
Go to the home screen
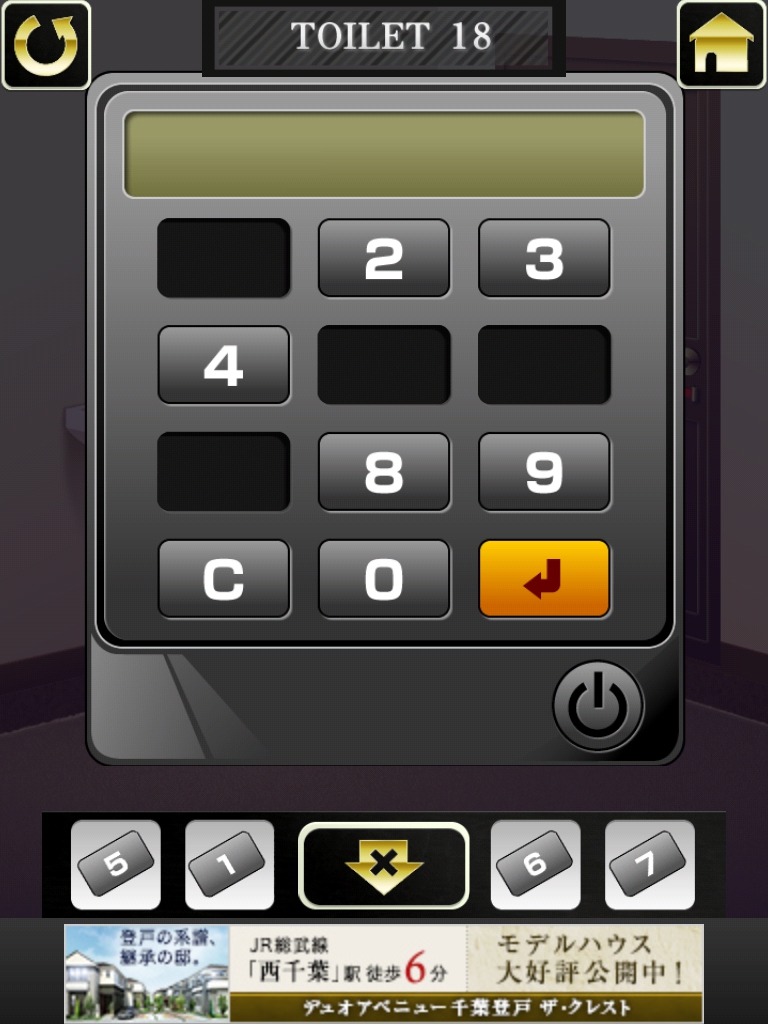[722, 45]
